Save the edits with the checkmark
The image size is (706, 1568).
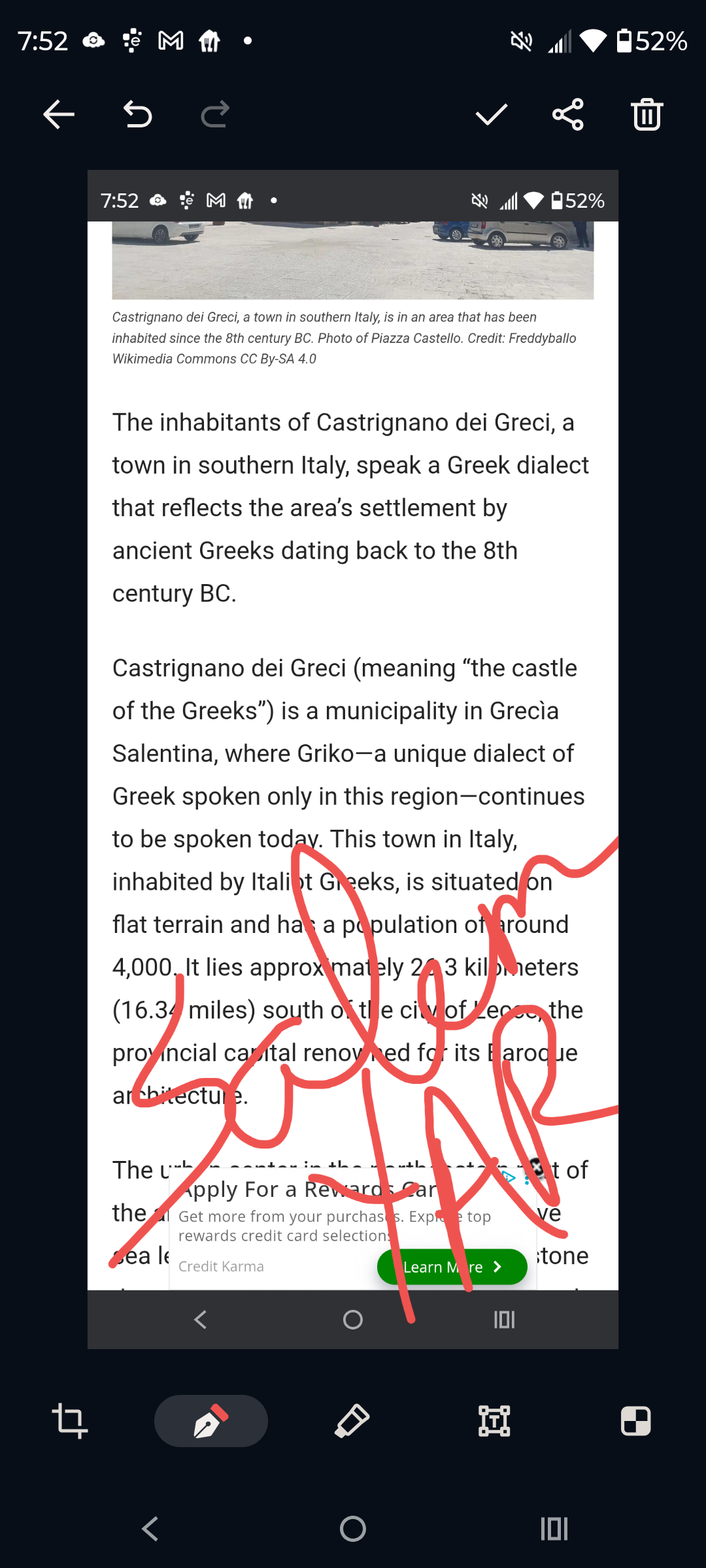(x=491, y=115)
